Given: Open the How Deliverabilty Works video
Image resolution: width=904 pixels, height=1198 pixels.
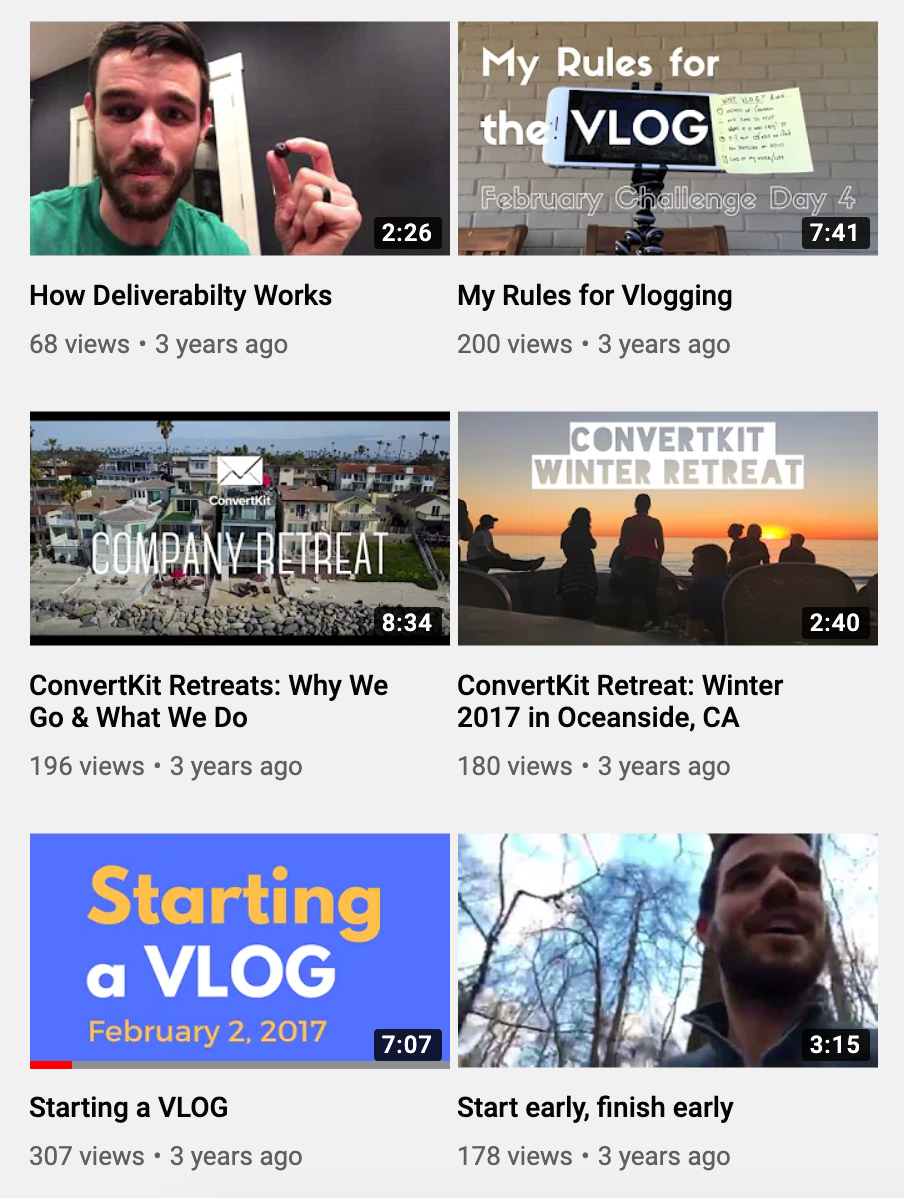Looking at the screenshot, I should pos(240,138).
